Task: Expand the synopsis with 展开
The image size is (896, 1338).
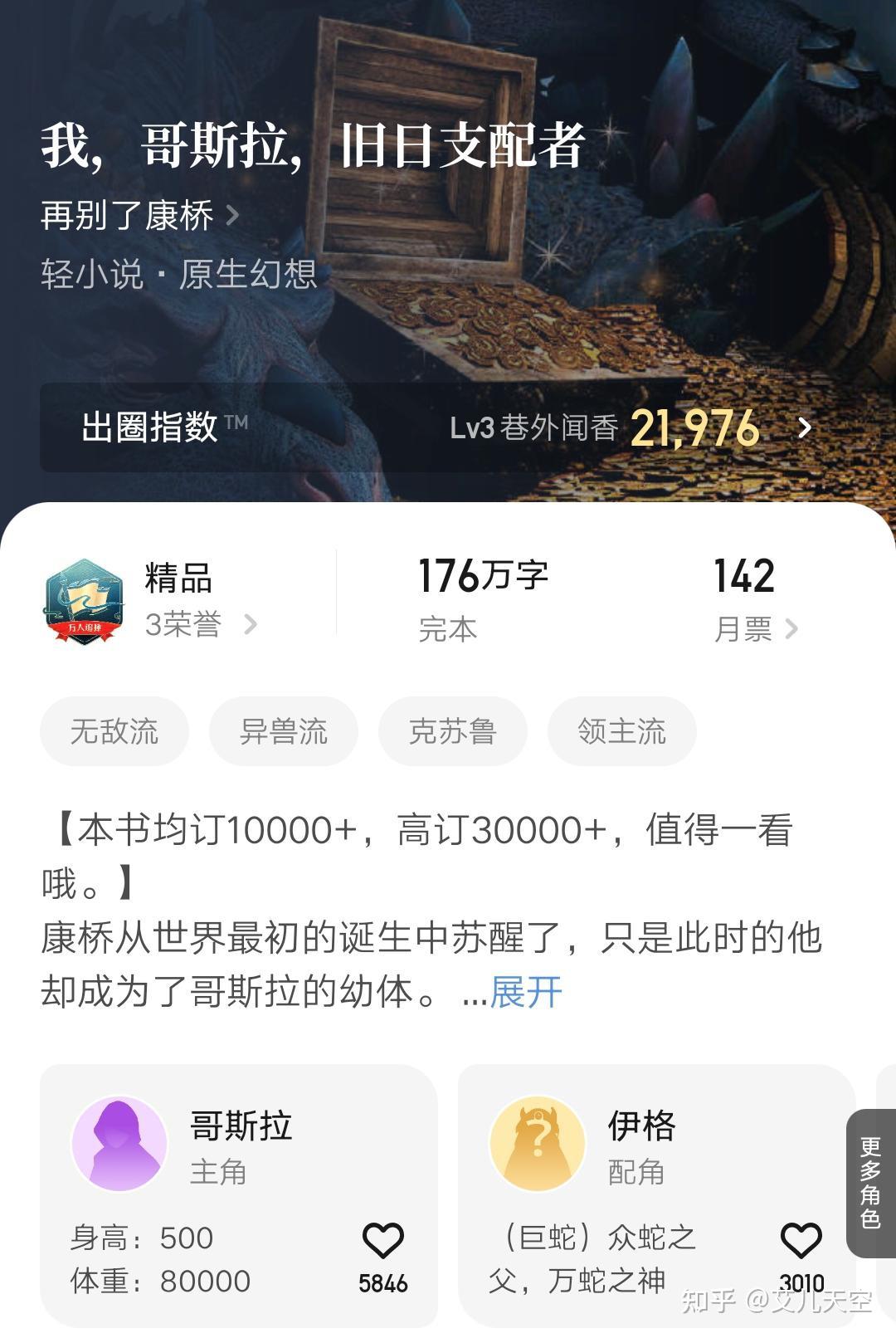Action: point(526,992)
